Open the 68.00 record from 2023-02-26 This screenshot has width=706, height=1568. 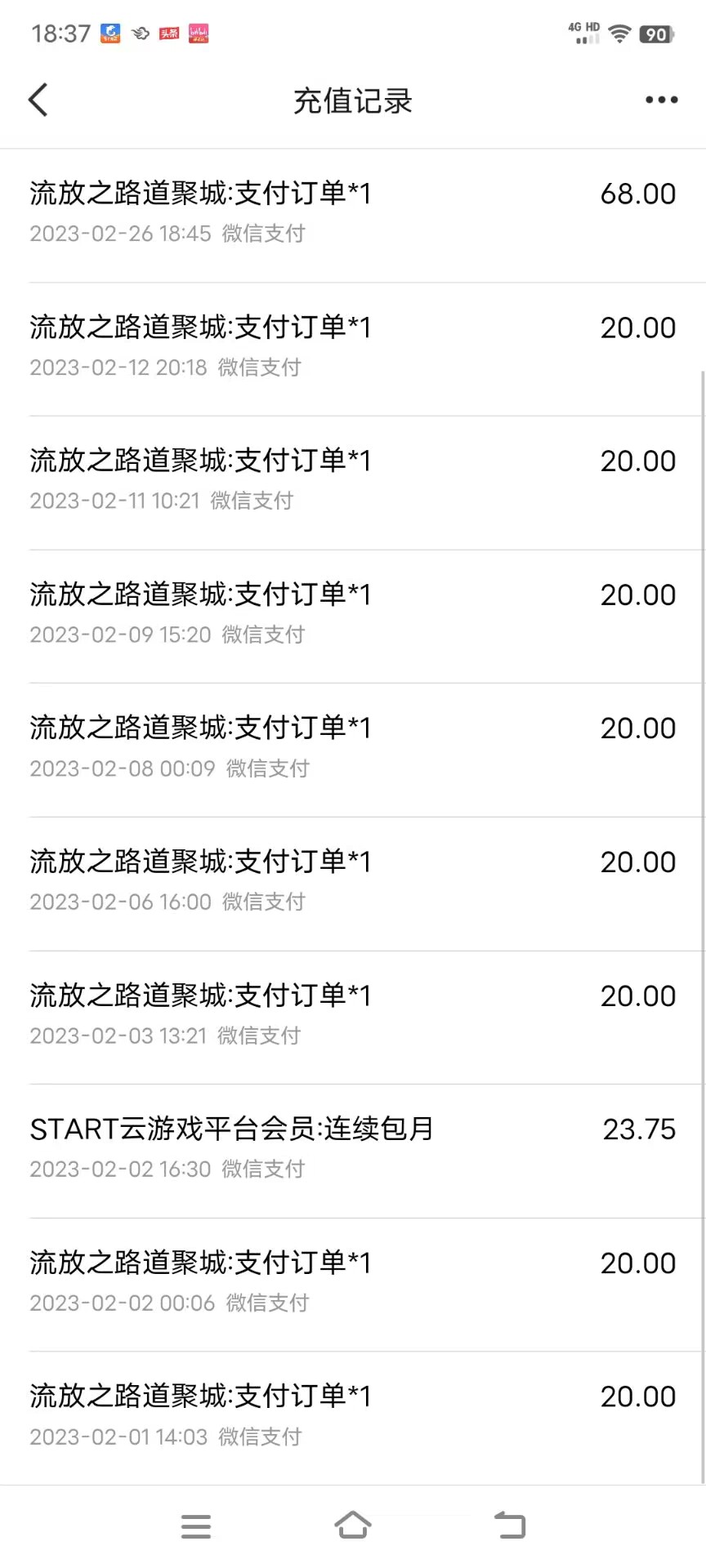click(353, 216)
